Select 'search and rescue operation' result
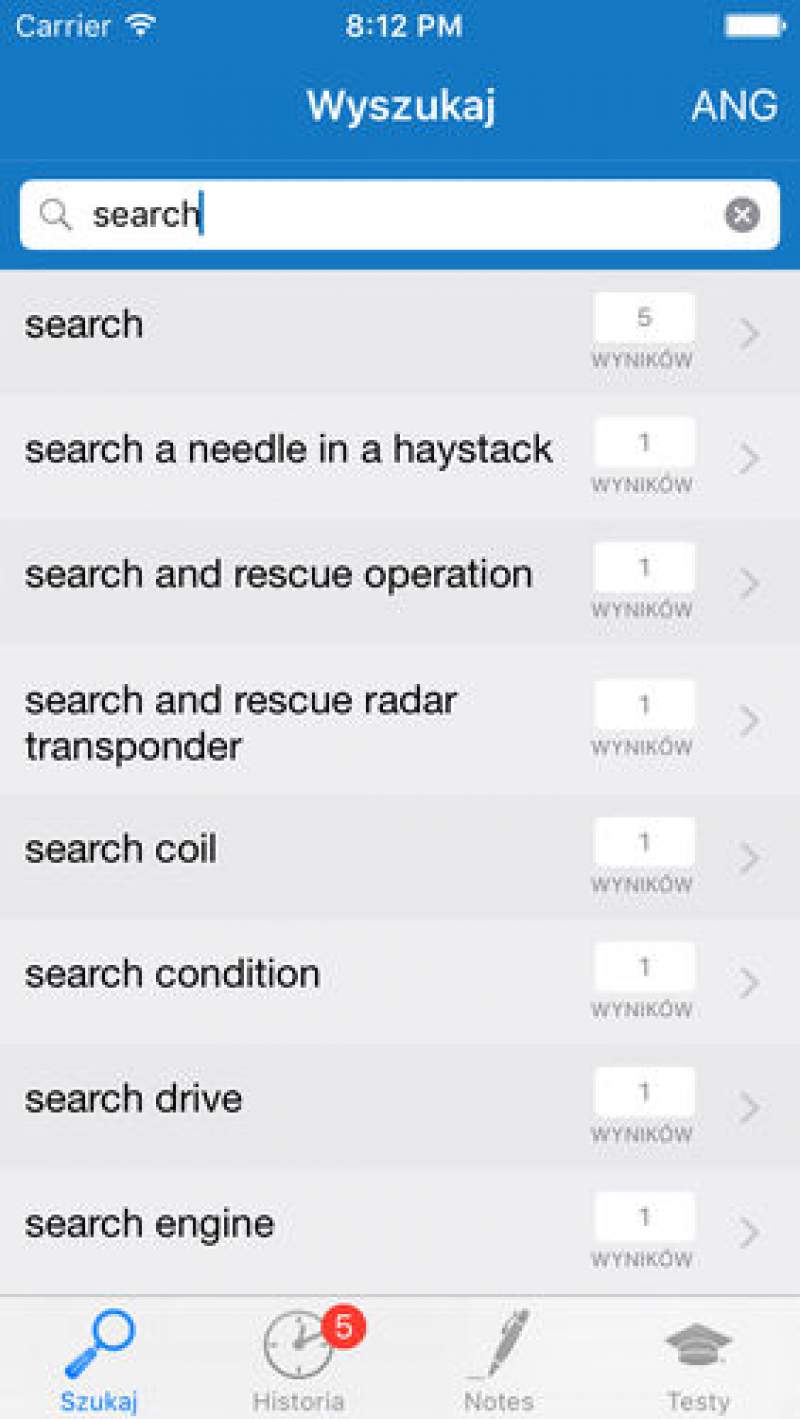800x1419 pixels. coord(400,582)
